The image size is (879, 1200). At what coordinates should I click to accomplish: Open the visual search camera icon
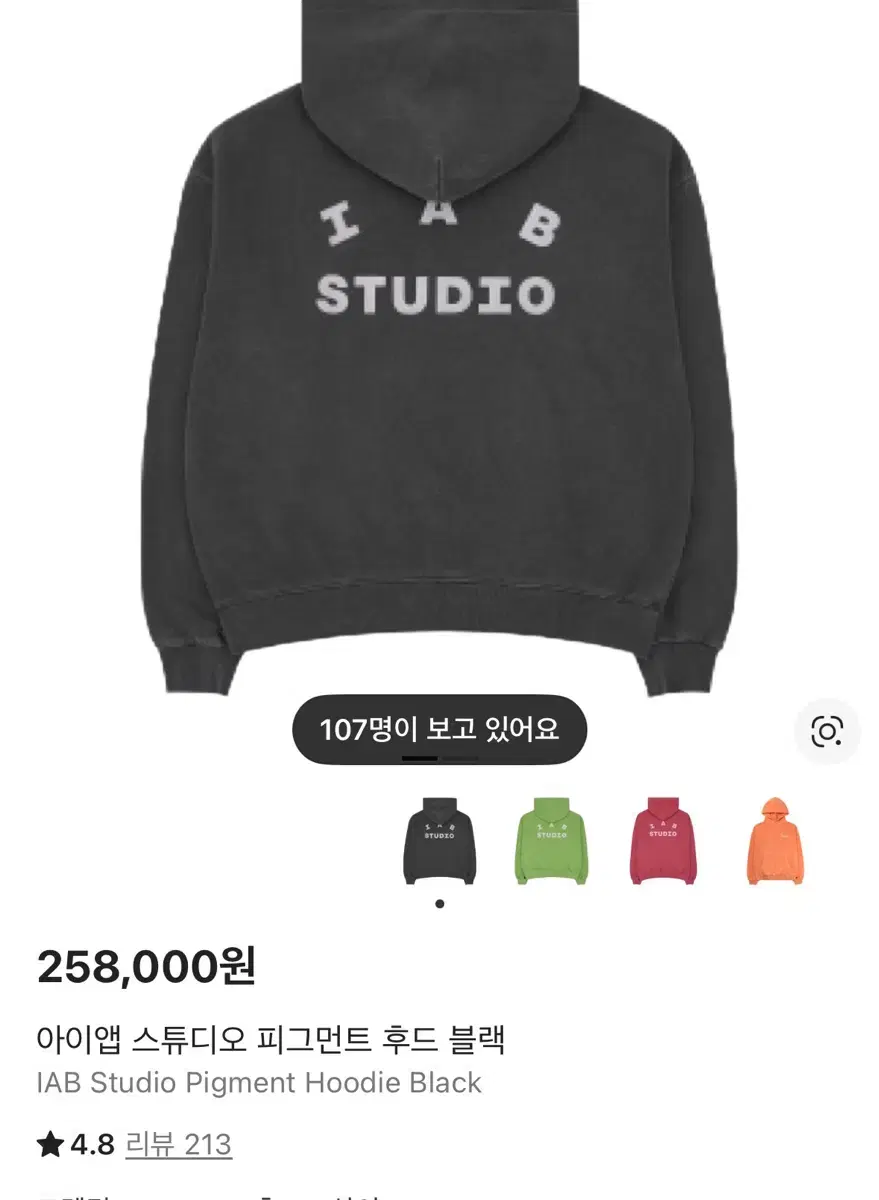[827, 731]
